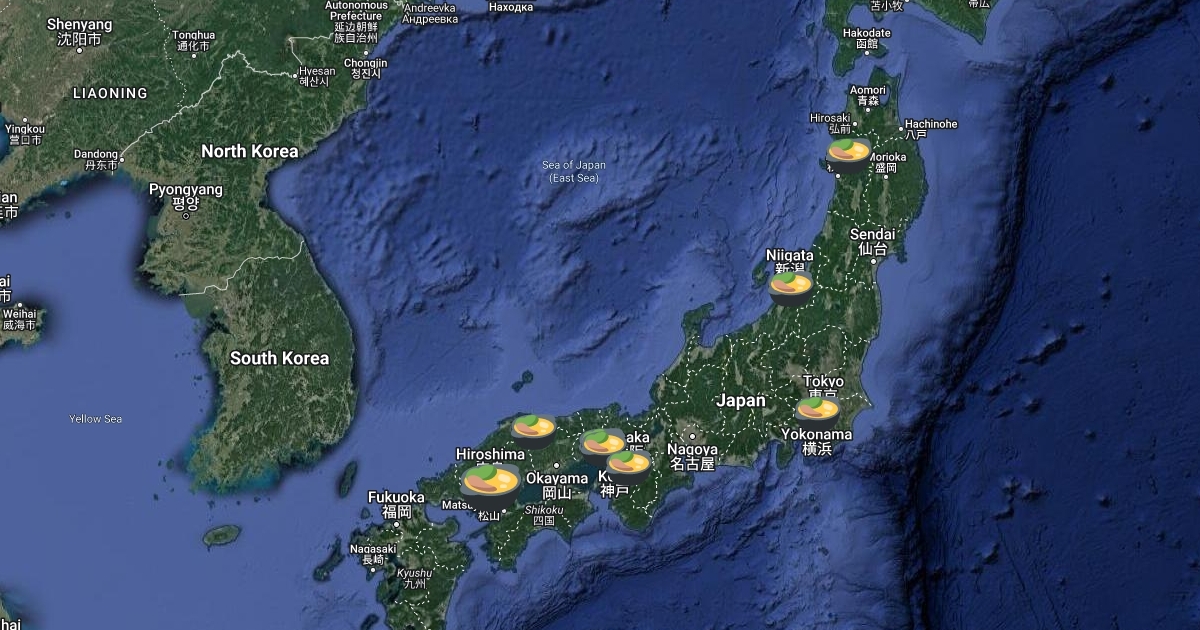1200x630 pixels.
Task: Select the large ramen bowl marker above Matsuyama
Action: point(490,485)
